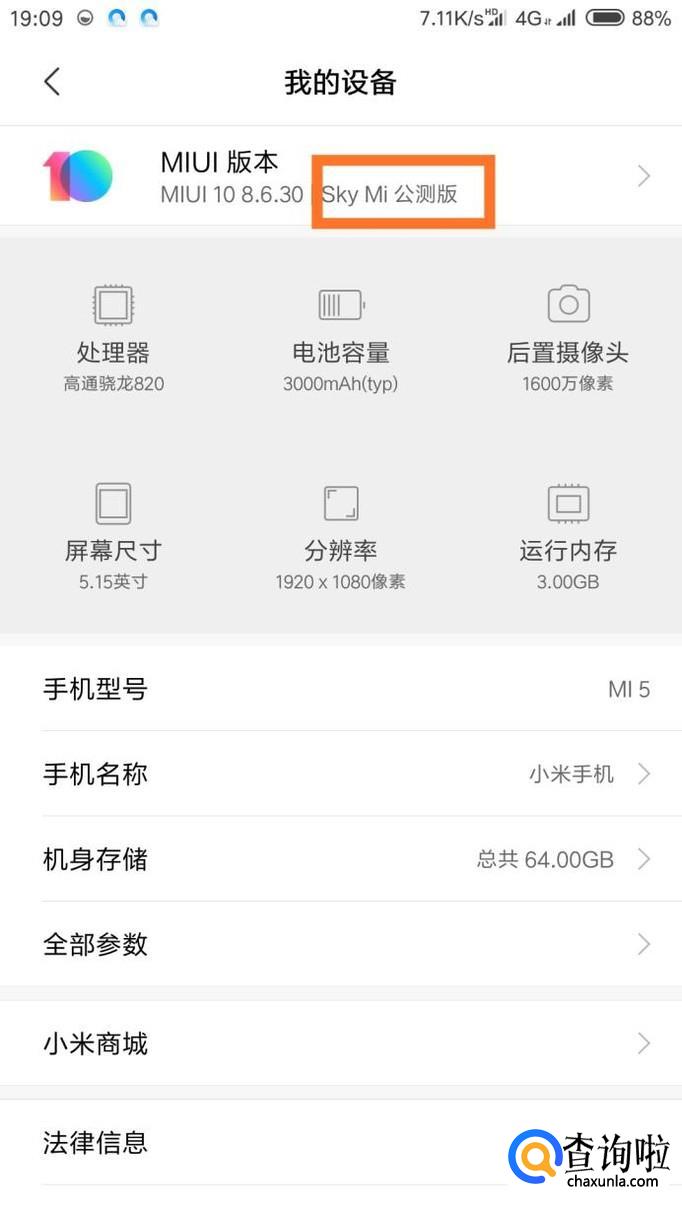The width and height of the screenshot is (682, 1212).
Task: Open 手机名称 to rename the phone
Action: point(340,774)
